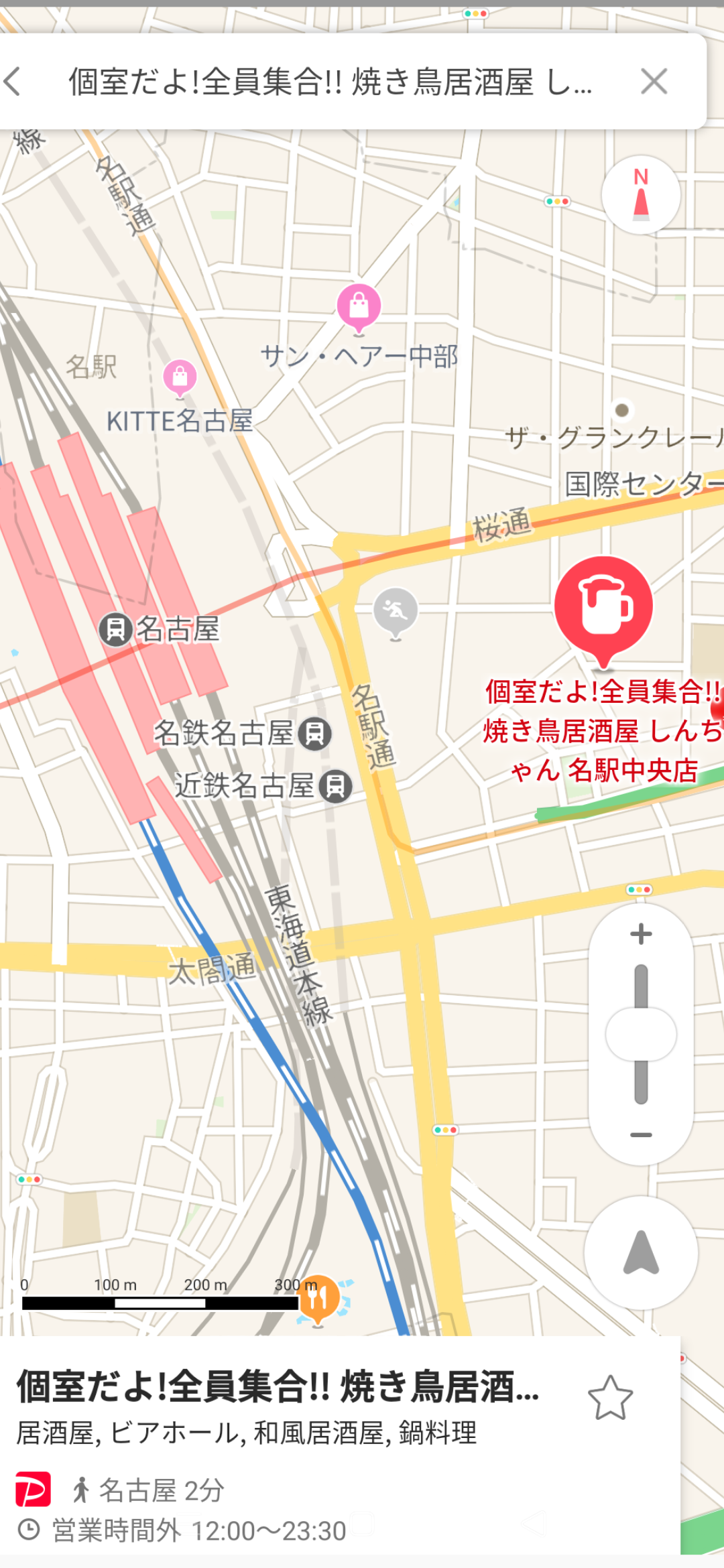The width and height of the screenshot is (724, 1568).
Task: Tap the 名古屋 station icon
Action: coord(115,630)
